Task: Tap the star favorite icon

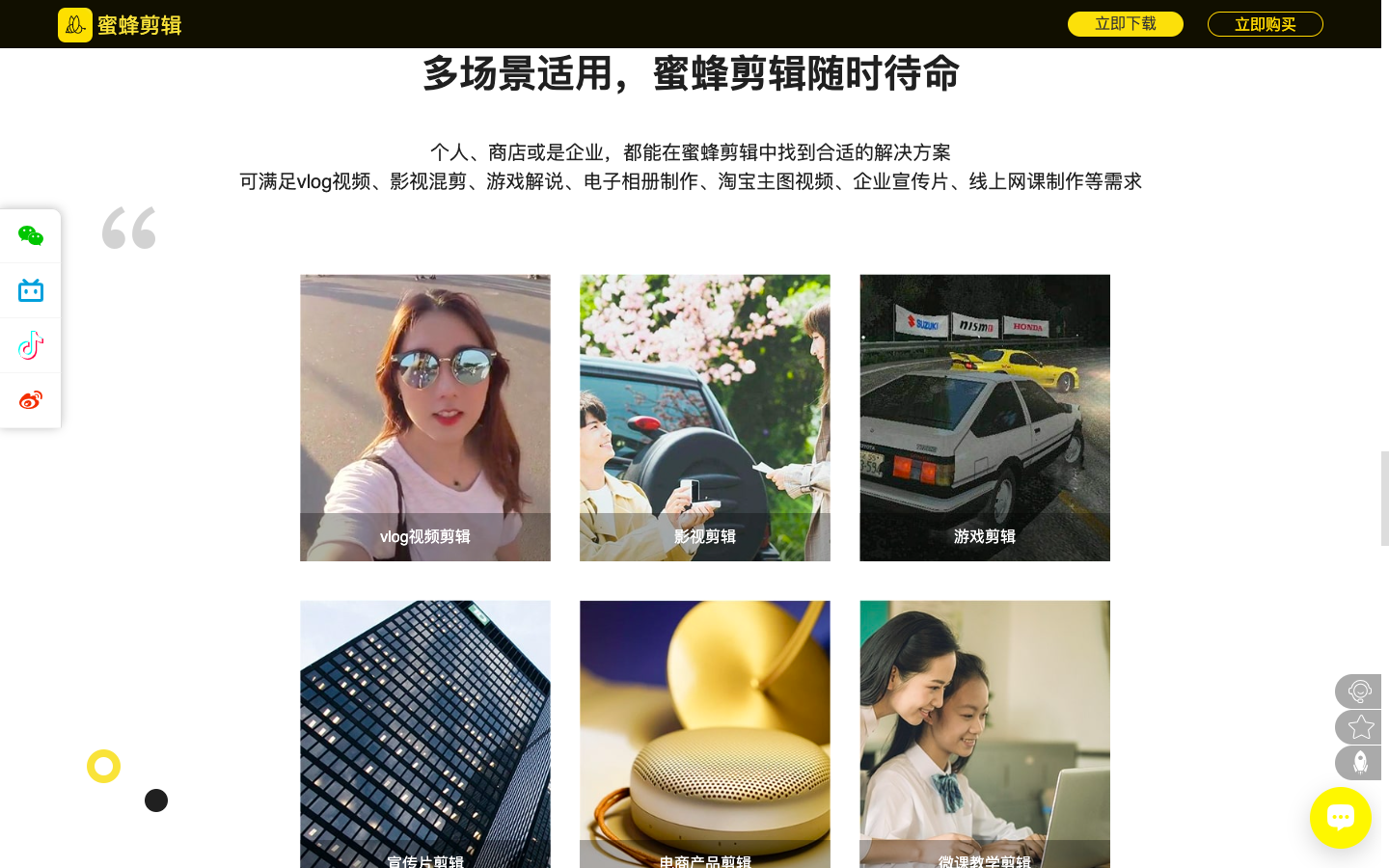Action: pyautogui.click(x=1359, y=727)
